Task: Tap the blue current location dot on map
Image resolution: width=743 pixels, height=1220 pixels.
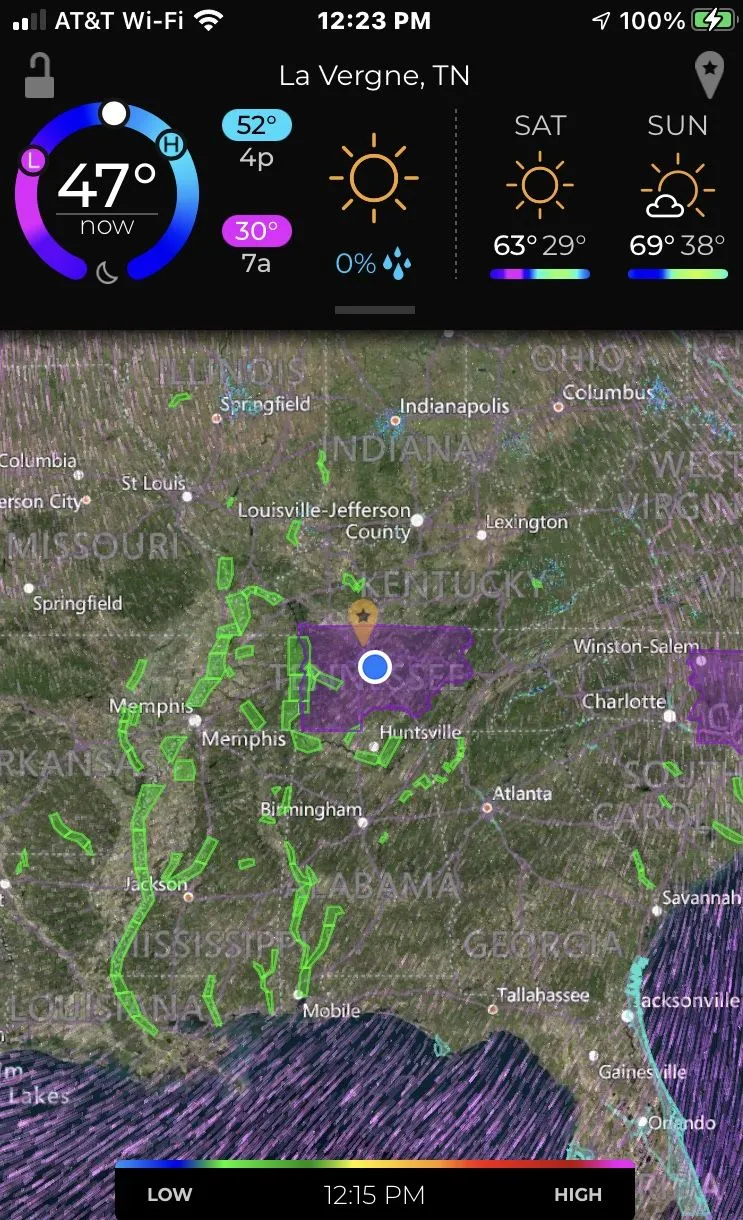Action: click(x=375, y=667)
